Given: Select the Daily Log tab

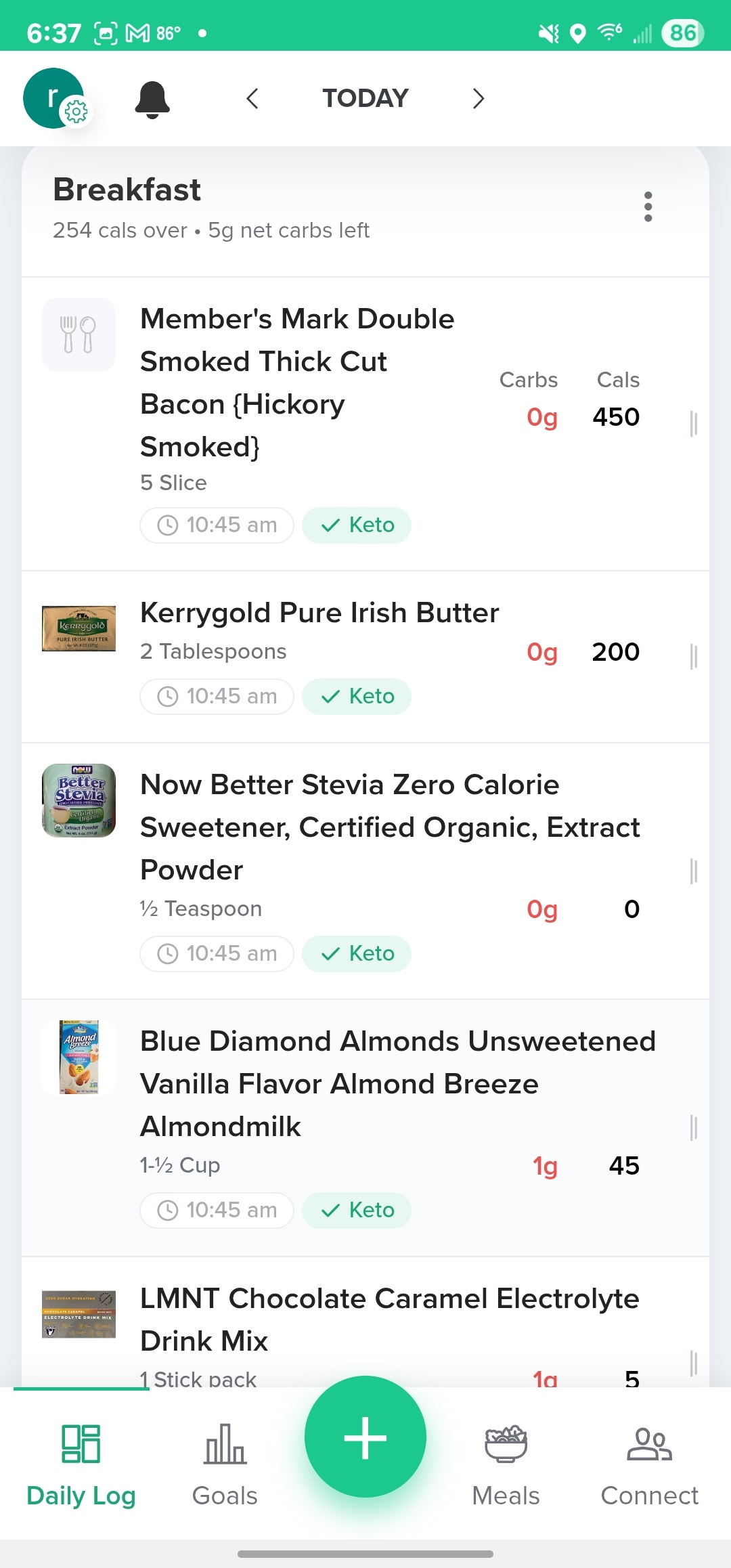Looking at the screenshot, I should click(x=81, y=1465).
